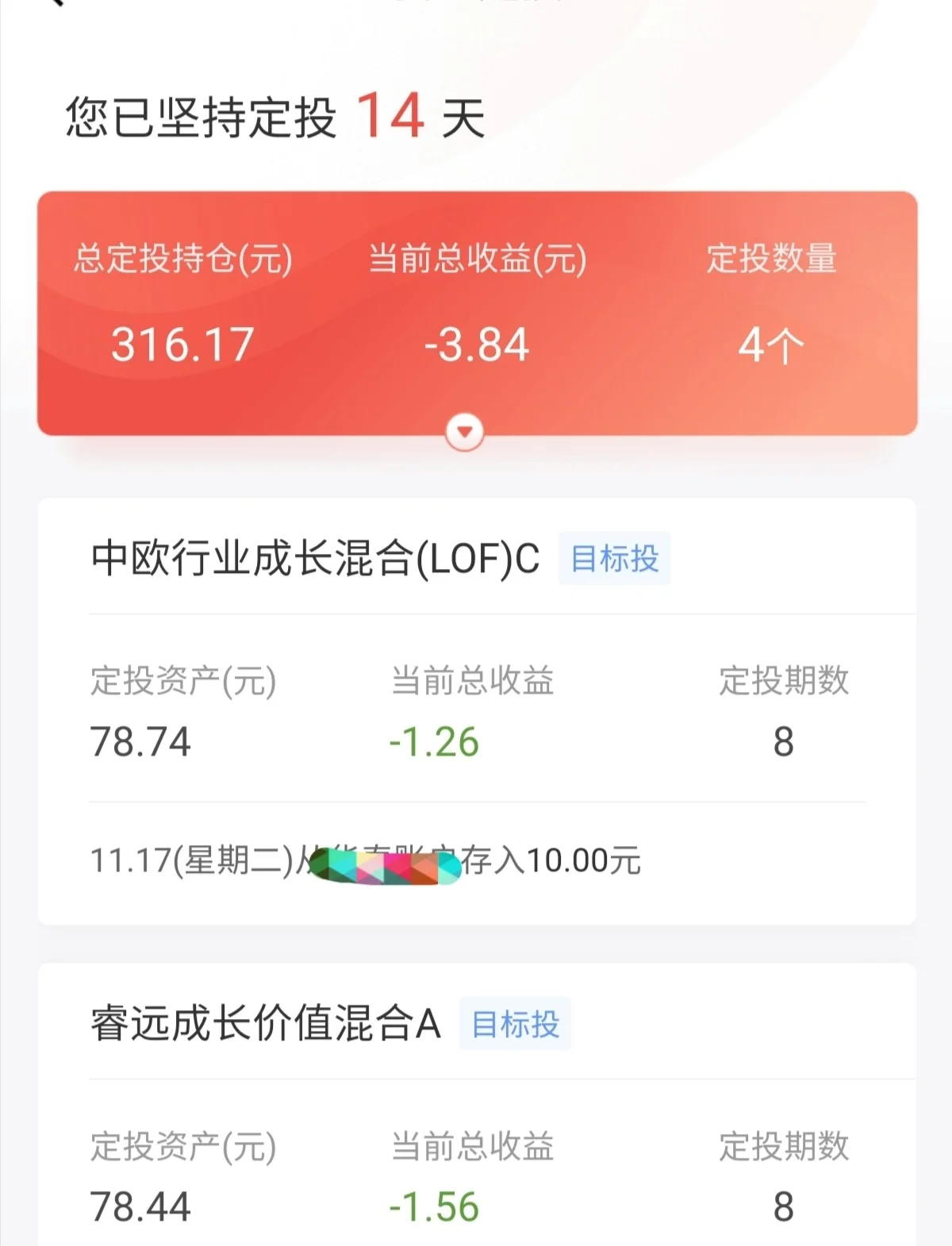The image size is (952, 1246).
Task: Tap the 目标投 badge next to 中欧行业成长混合(LOF)C
Action: click(614, 560)
